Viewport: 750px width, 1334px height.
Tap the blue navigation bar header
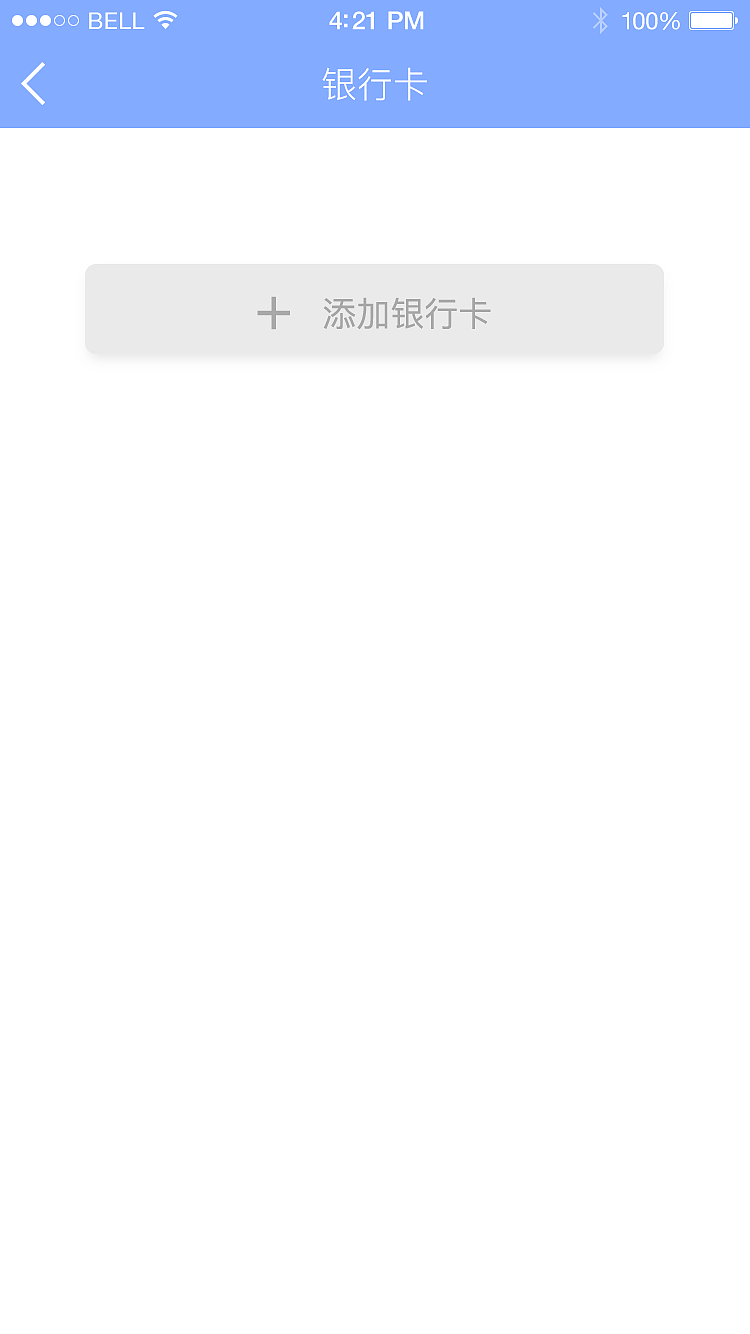coord(375,84)
